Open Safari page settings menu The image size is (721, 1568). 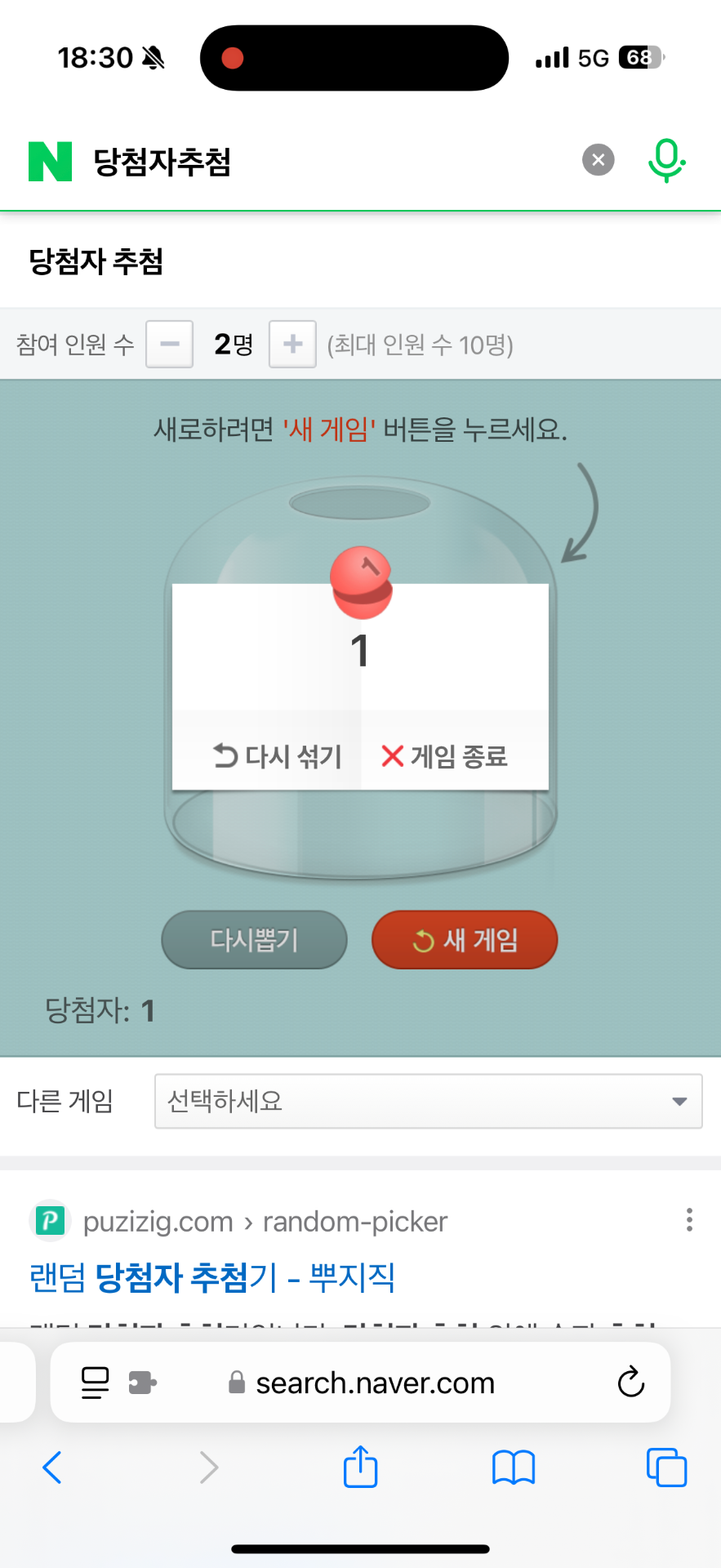tap(95, 1383)
